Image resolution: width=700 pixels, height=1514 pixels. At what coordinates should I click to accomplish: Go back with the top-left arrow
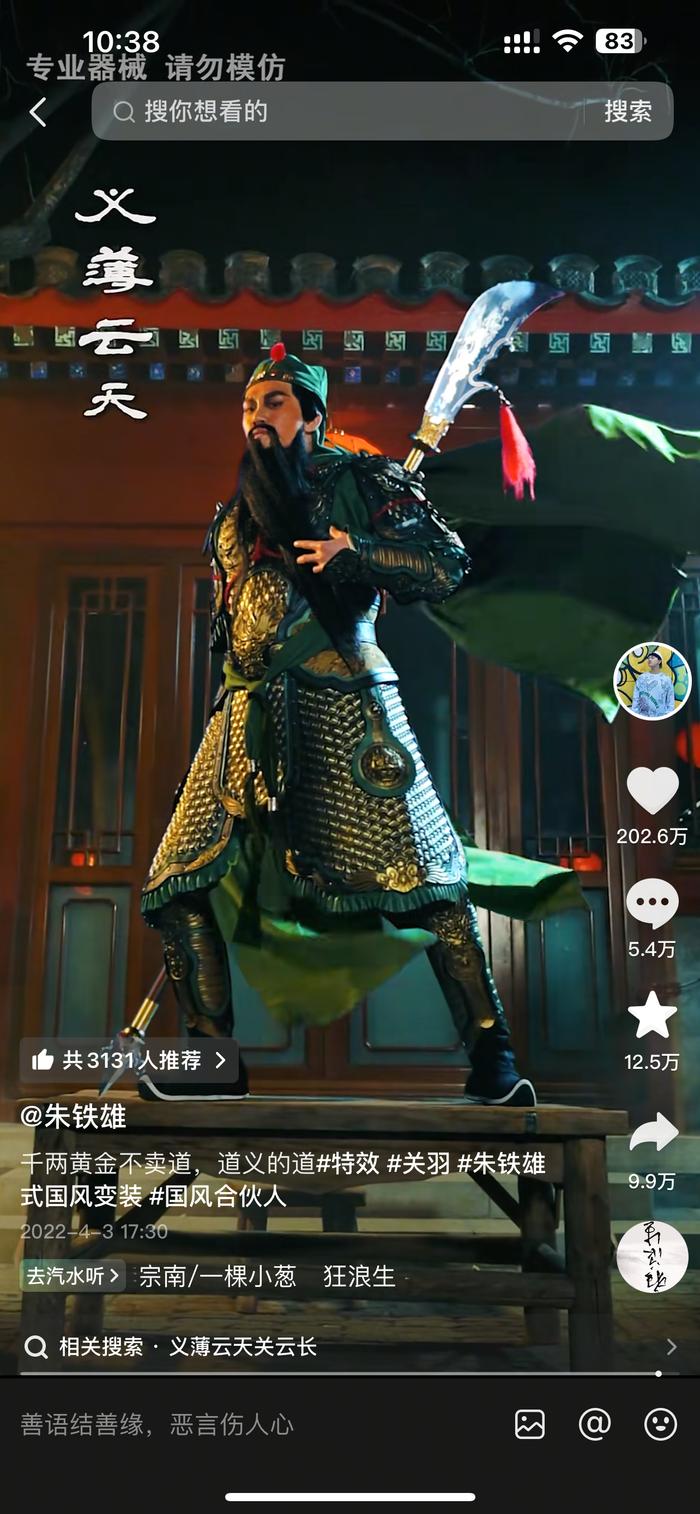pyautogui.click(x=37, y=112)
